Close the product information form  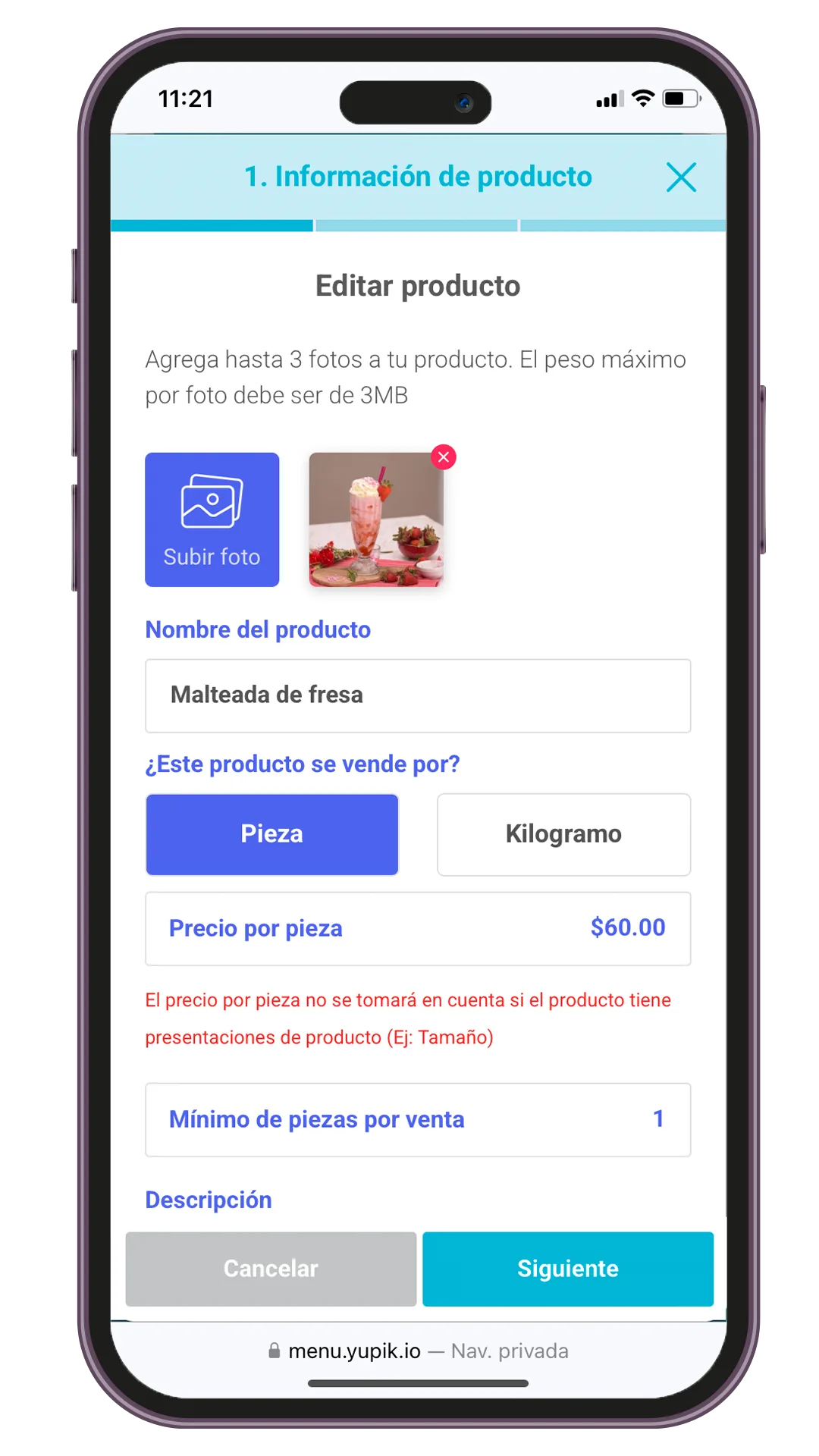coord(681,177)
